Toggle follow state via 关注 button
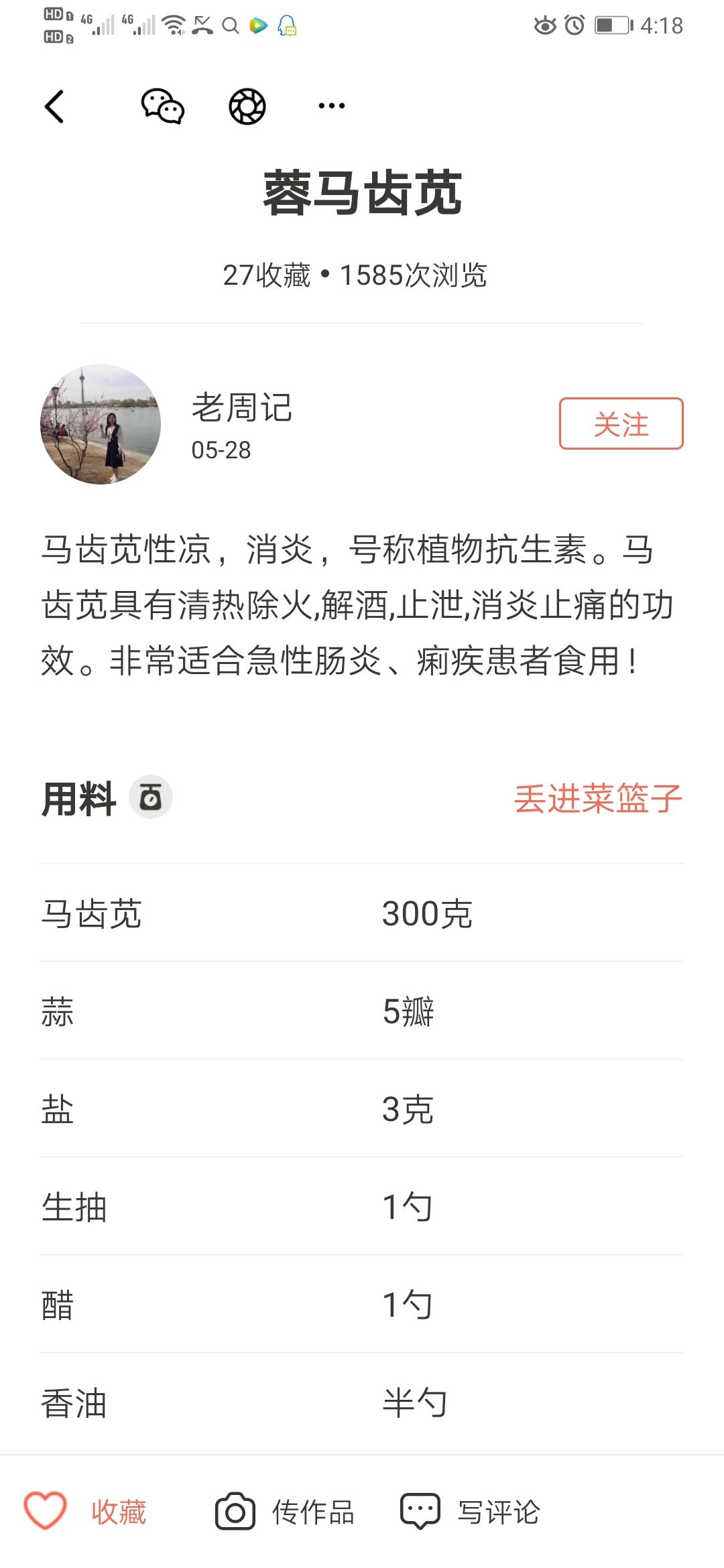 (x=620, y=424)
